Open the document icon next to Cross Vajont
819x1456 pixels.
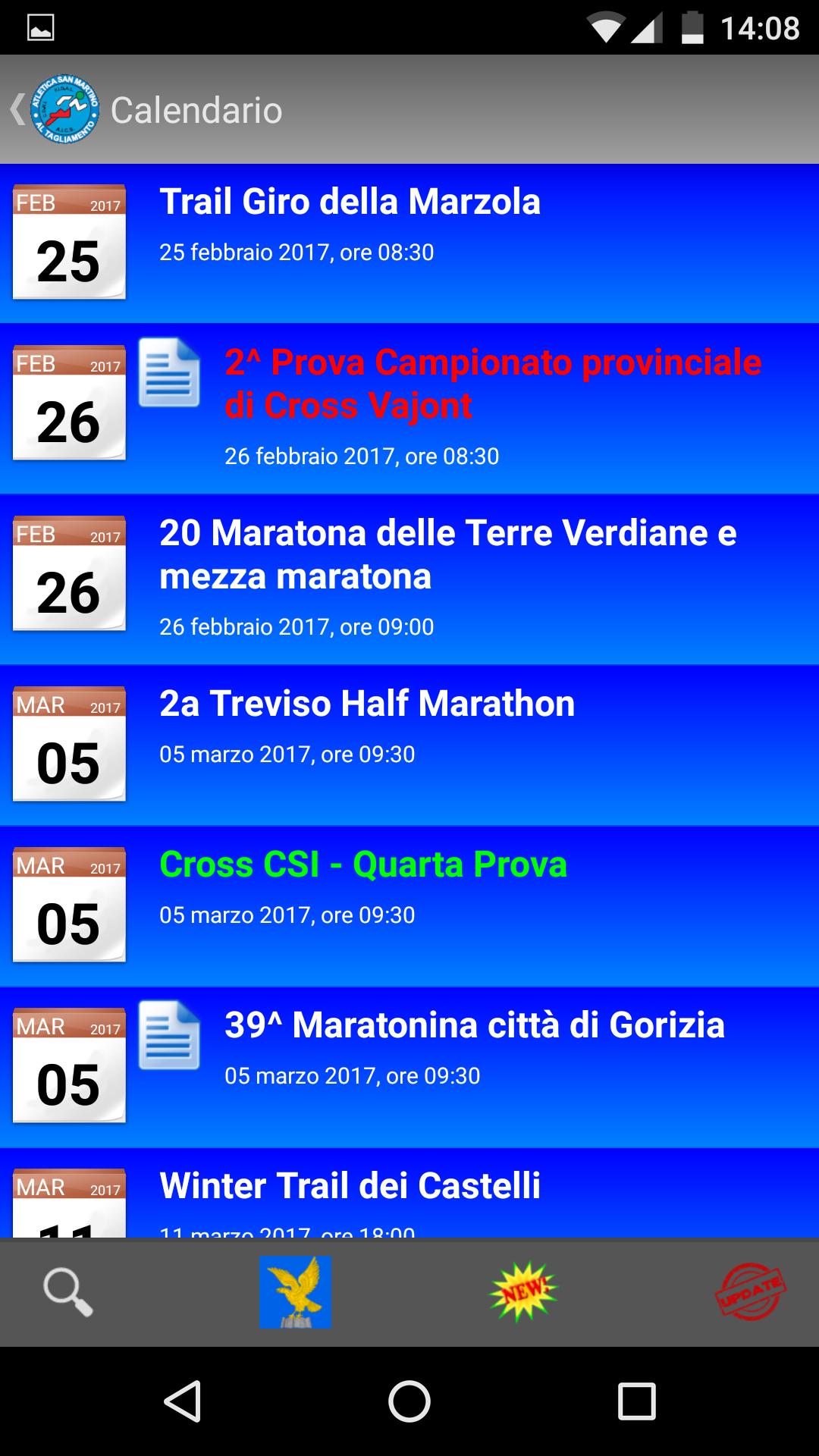[169, 377]
